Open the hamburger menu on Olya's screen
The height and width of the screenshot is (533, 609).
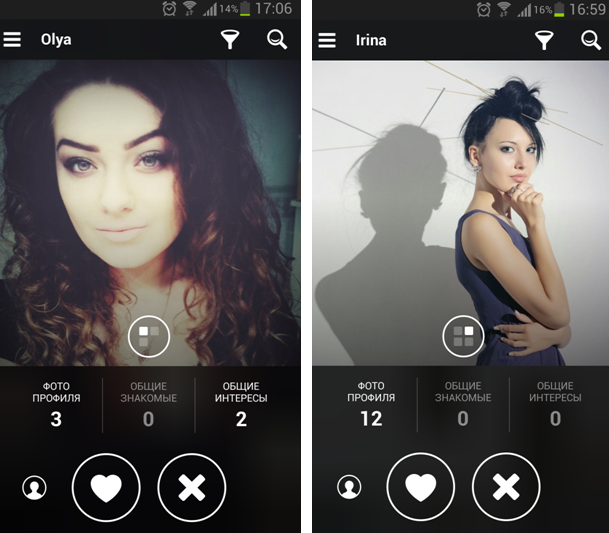point(12,40)
